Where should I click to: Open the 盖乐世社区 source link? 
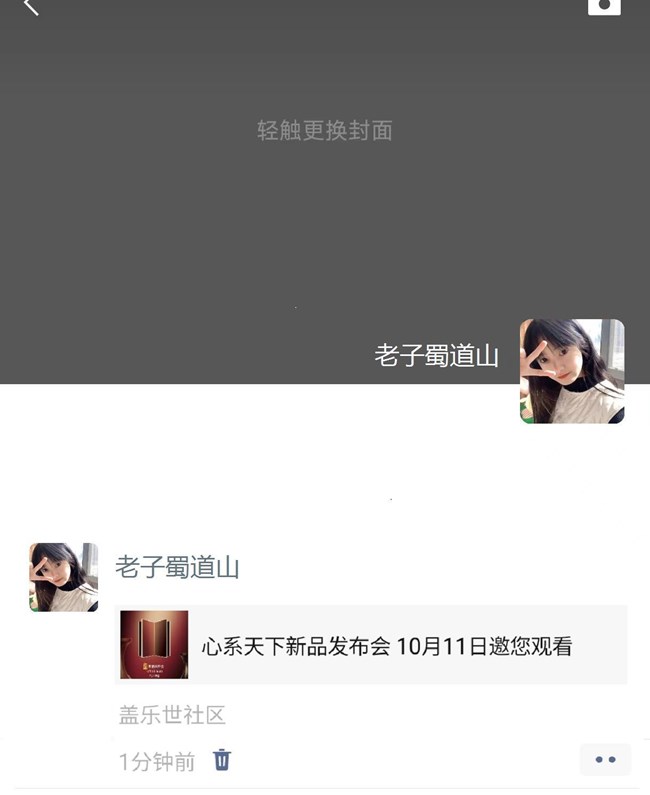[172, 714]
